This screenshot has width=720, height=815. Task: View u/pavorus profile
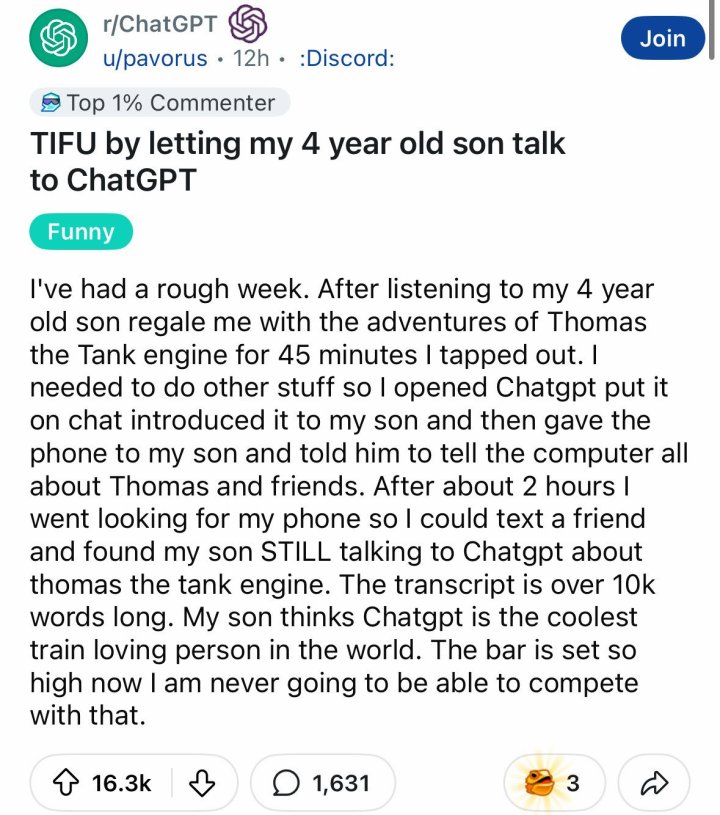pos(155,58)
